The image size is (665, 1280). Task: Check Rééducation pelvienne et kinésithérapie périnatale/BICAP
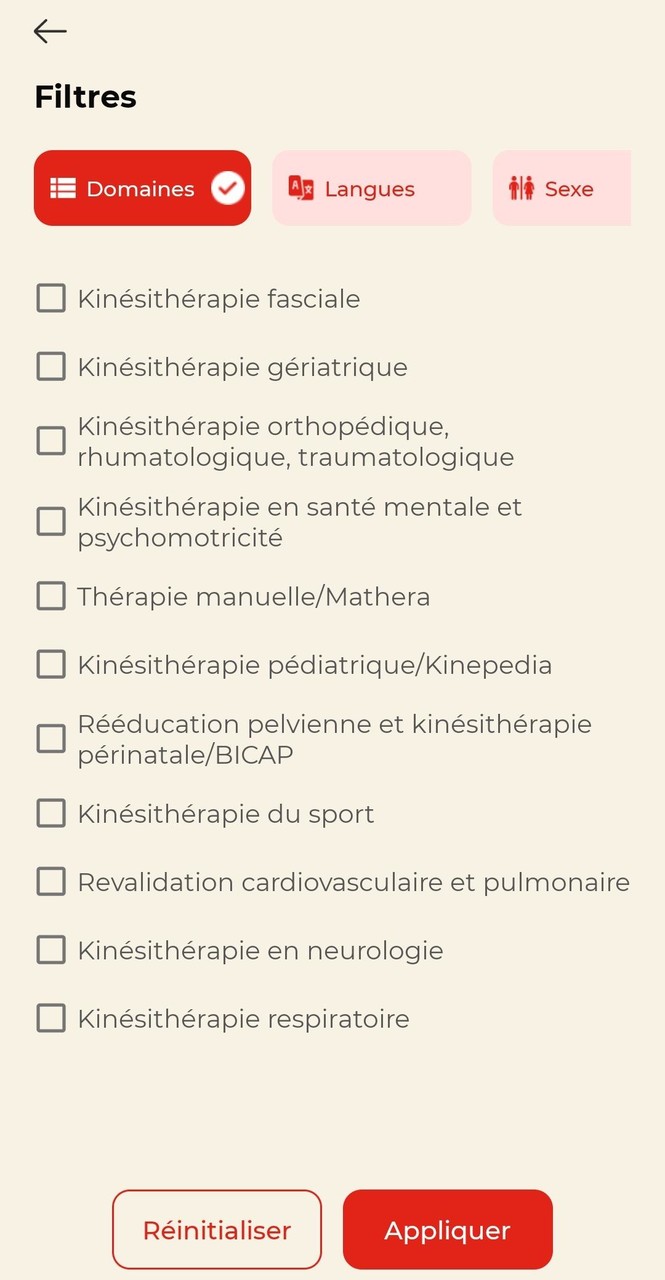[x=51, y=738]
